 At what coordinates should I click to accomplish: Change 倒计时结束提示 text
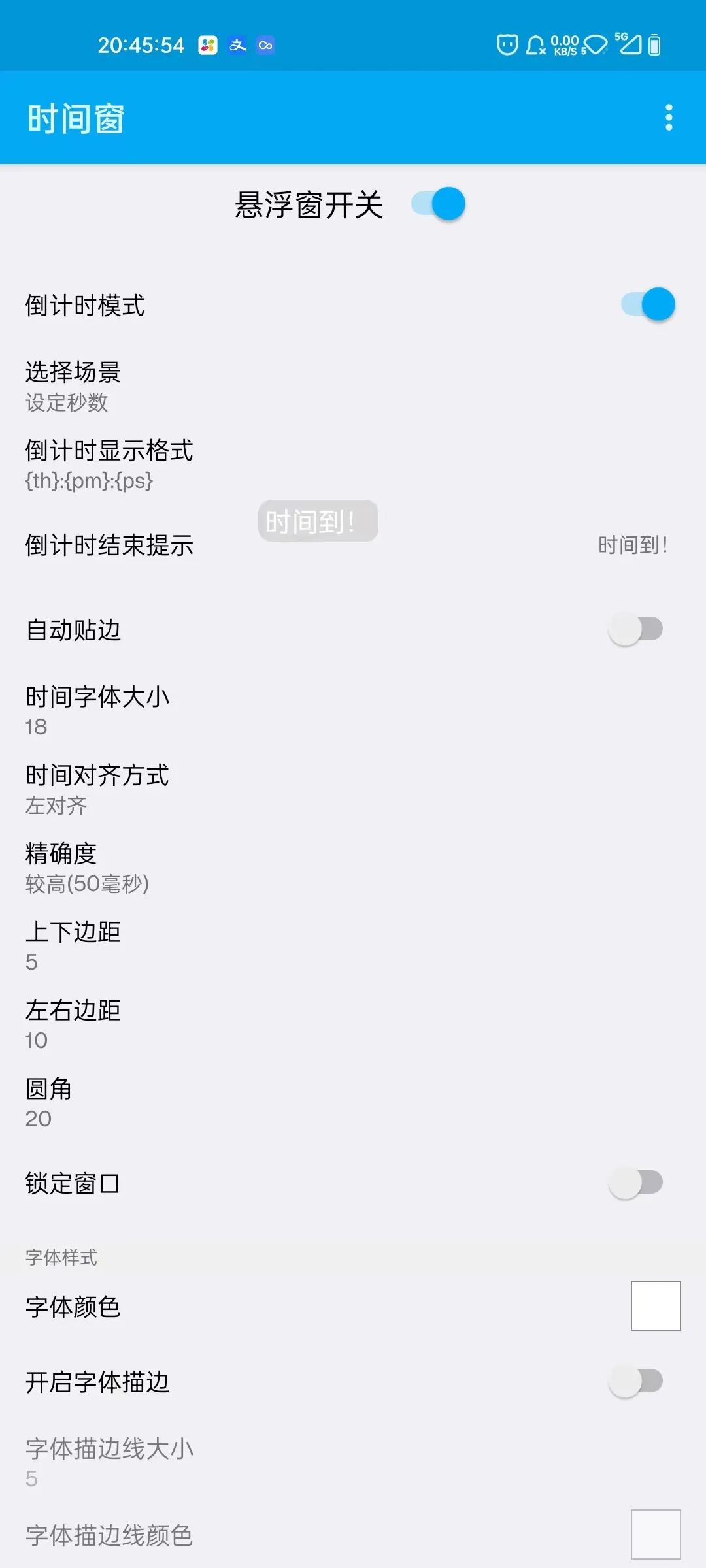[x=353, y=545]
